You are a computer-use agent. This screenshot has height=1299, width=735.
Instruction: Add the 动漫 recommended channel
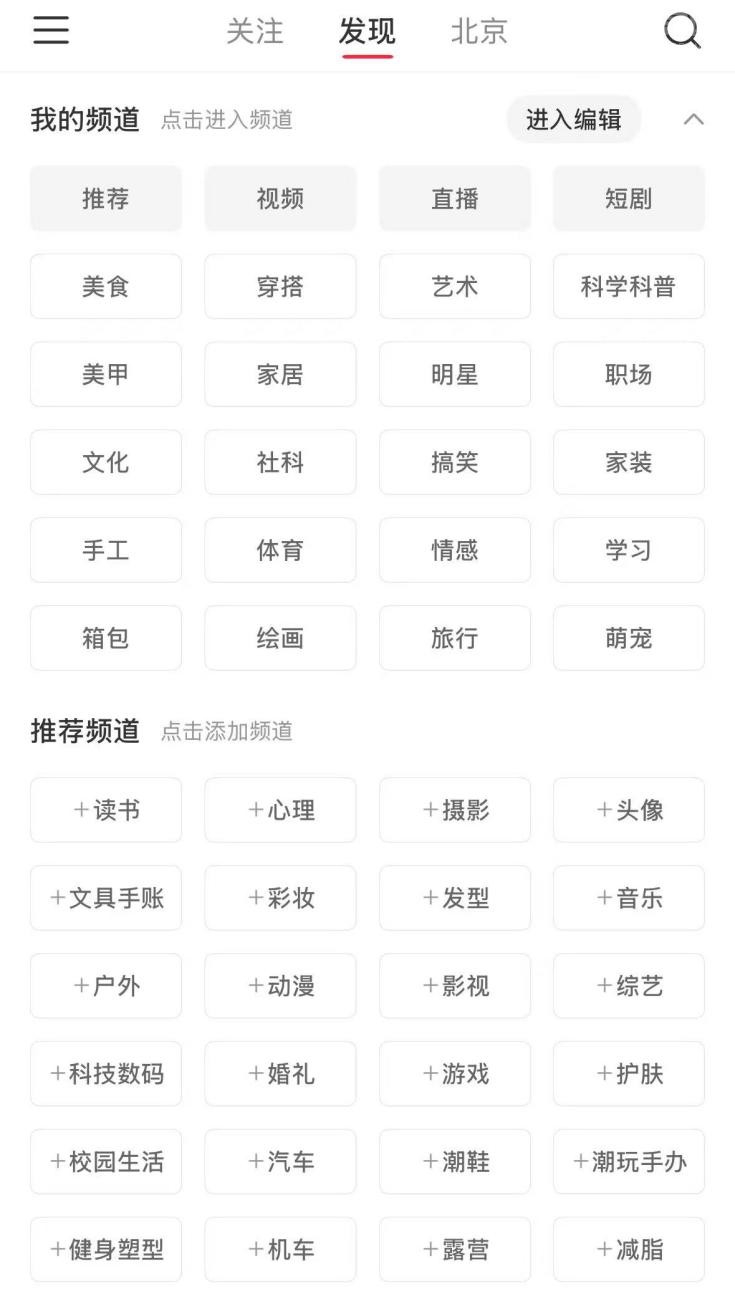280,986
